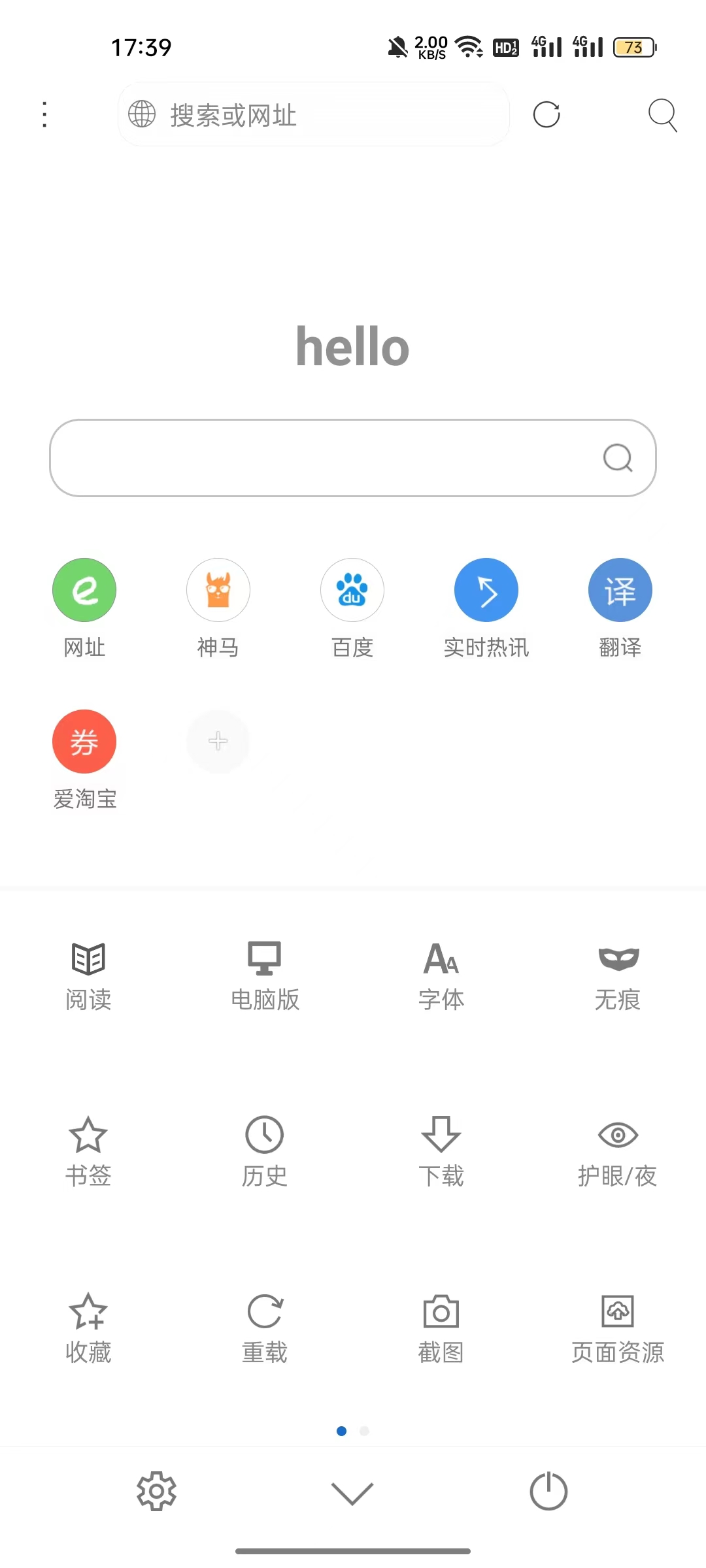The image size is (706, 1568).
Task: Turn on 无痕 incognito mode
Action: tap(618, 977)
